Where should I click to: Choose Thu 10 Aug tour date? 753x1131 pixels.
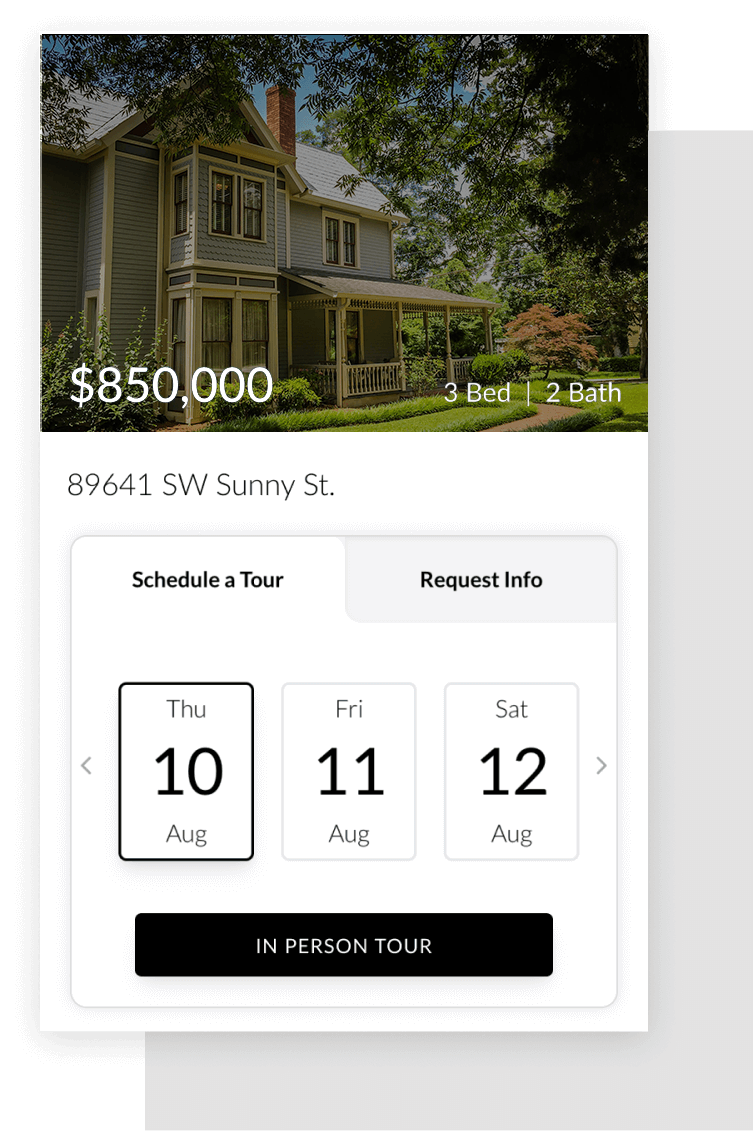click(186, 771)
